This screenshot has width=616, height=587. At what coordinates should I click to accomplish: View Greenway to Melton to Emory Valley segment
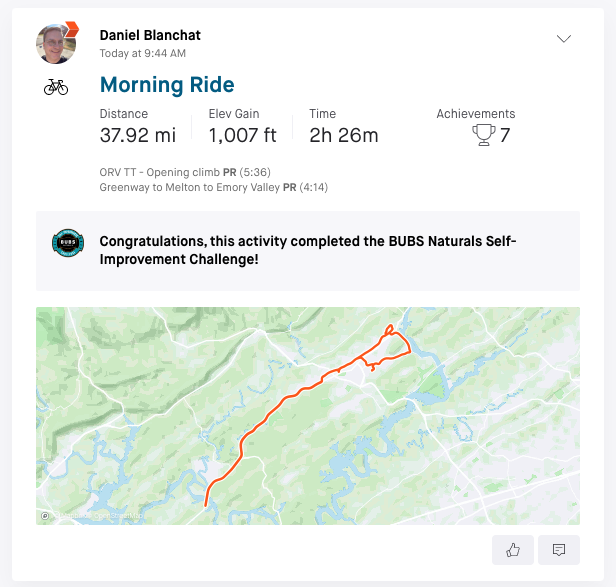(190, 187)
